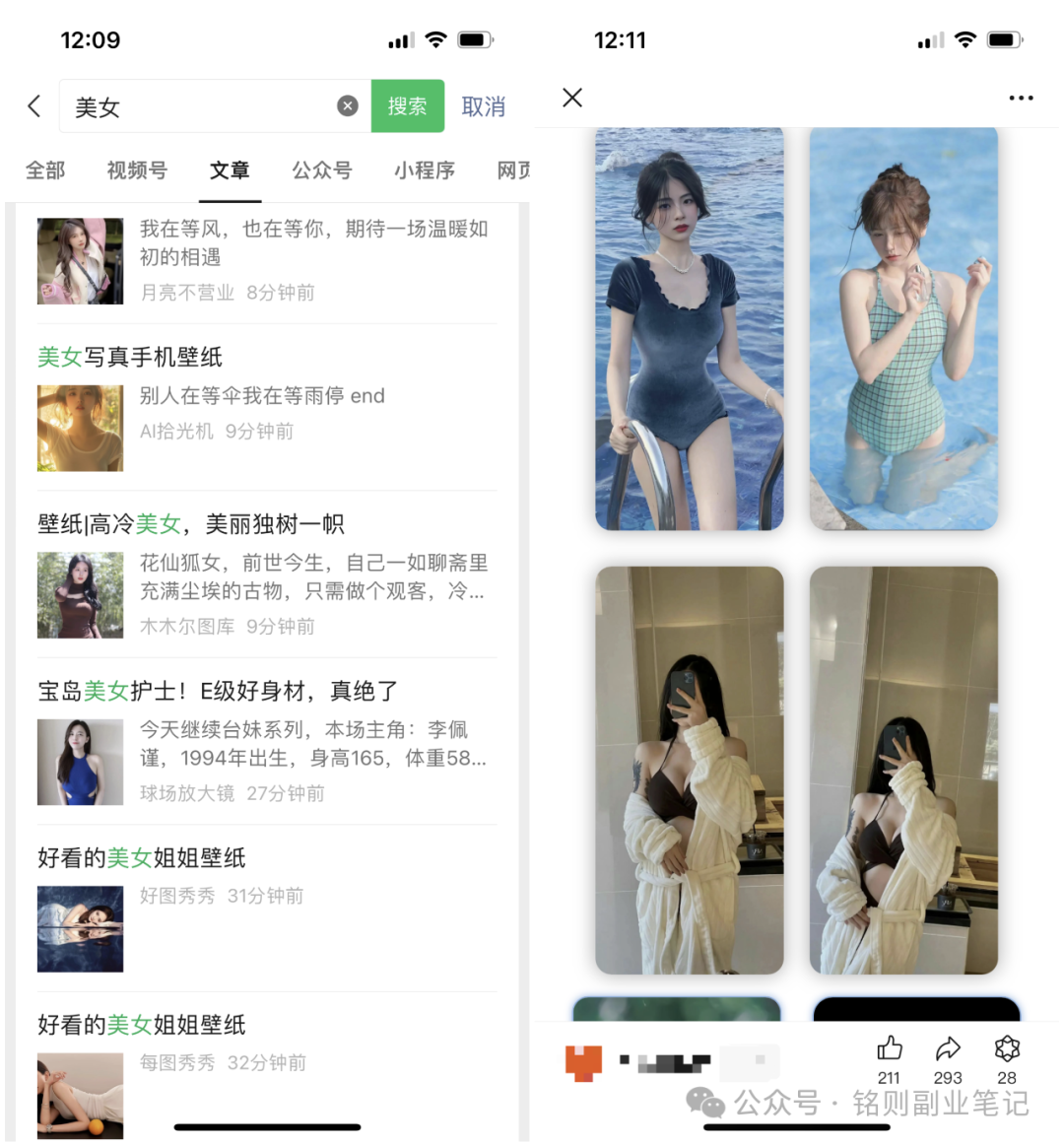Close the article with the X
Image resolution: width=1064 pixels, height=1146 pixels.
[x=572, y=98]
